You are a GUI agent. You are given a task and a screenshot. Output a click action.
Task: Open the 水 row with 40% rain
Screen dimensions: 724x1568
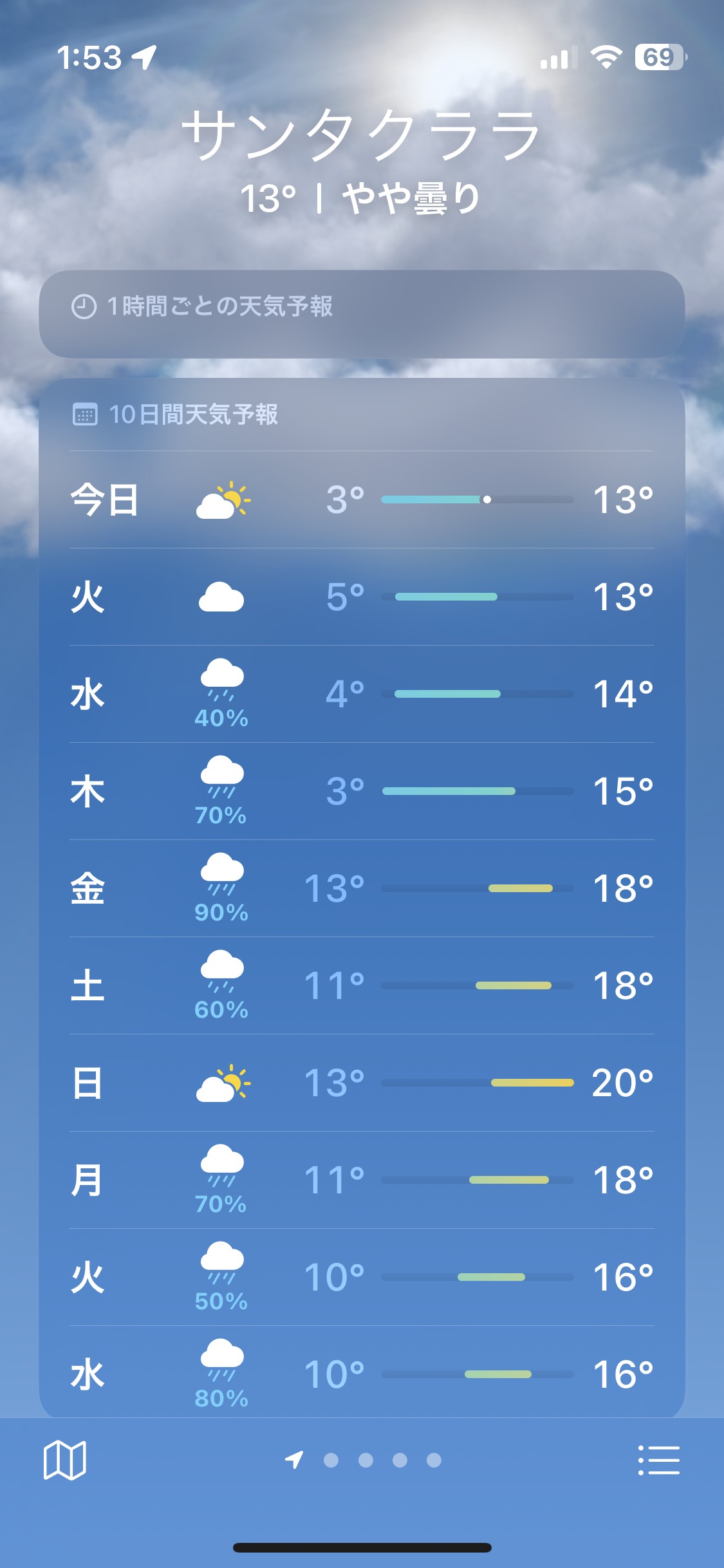(x=362, y=694)
